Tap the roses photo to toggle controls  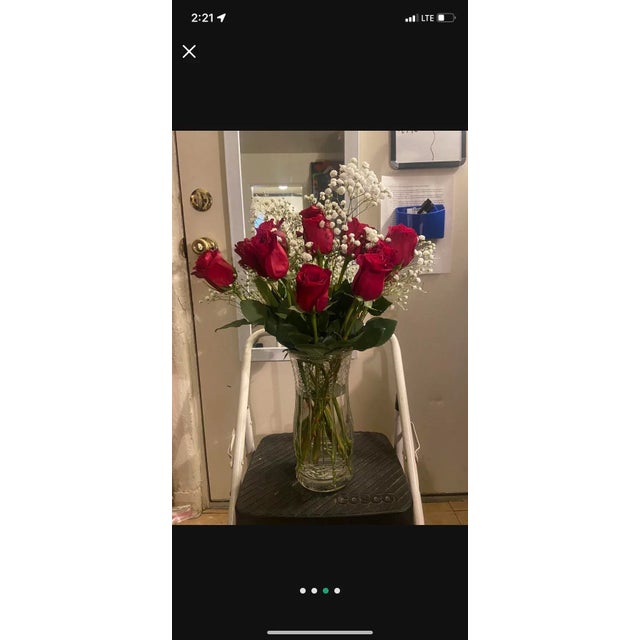coord(319,327)
